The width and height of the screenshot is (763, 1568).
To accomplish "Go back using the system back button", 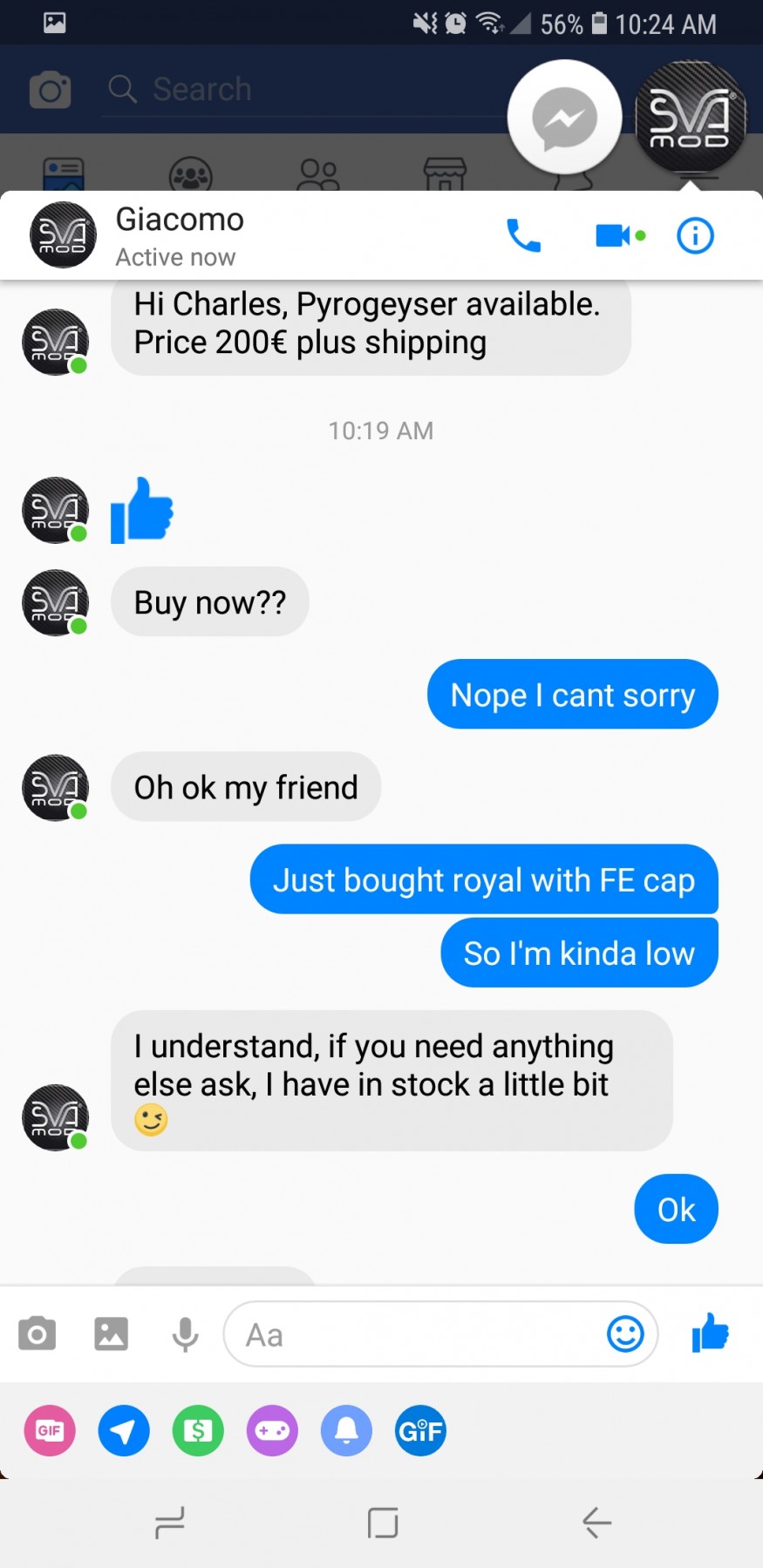I will click(x=596, y=1523).
